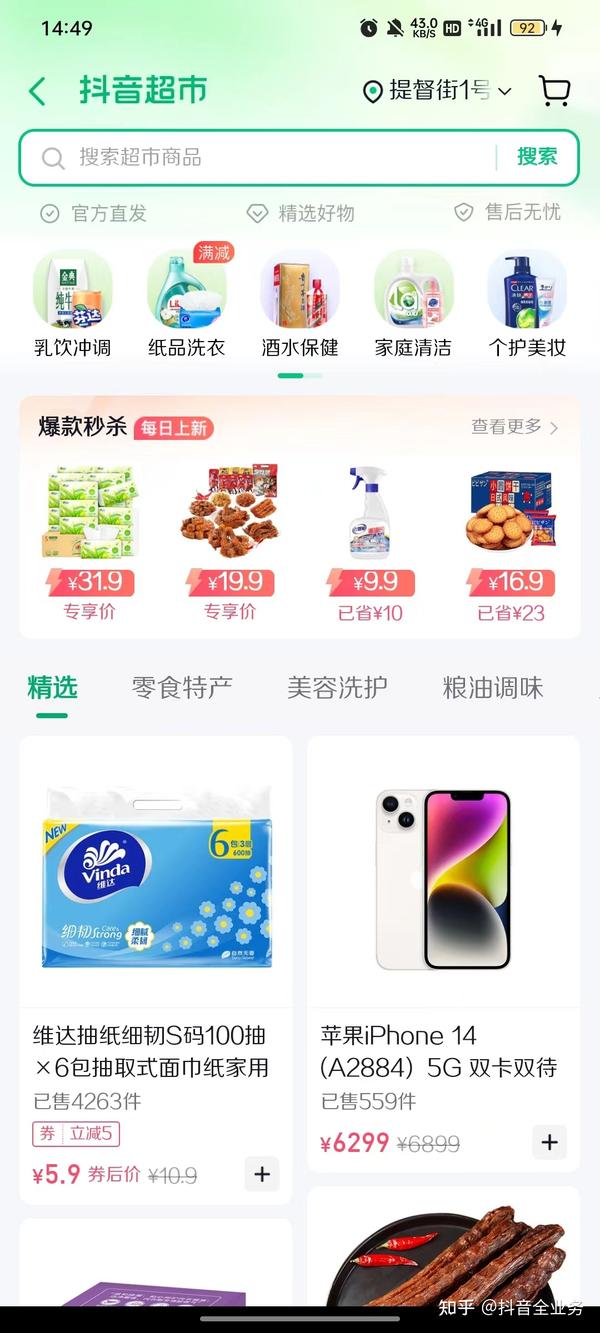The width and height of the screenshot is (600, 1333).
Task: Open the 纸品洗衣 category
Action: pyautogui.click(x=186, y=305)
